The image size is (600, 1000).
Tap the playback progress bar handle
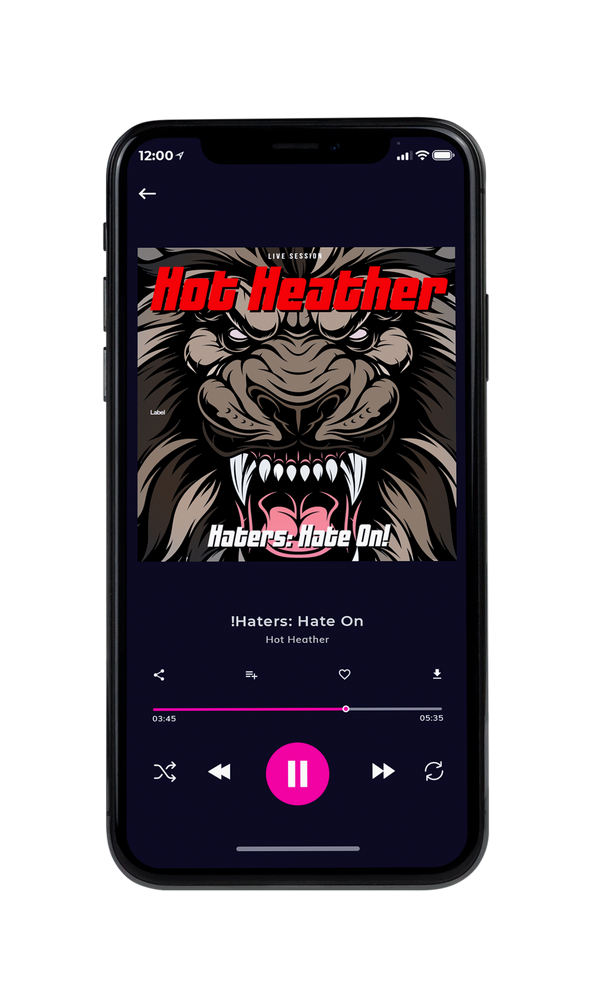(x=346, y=709)
